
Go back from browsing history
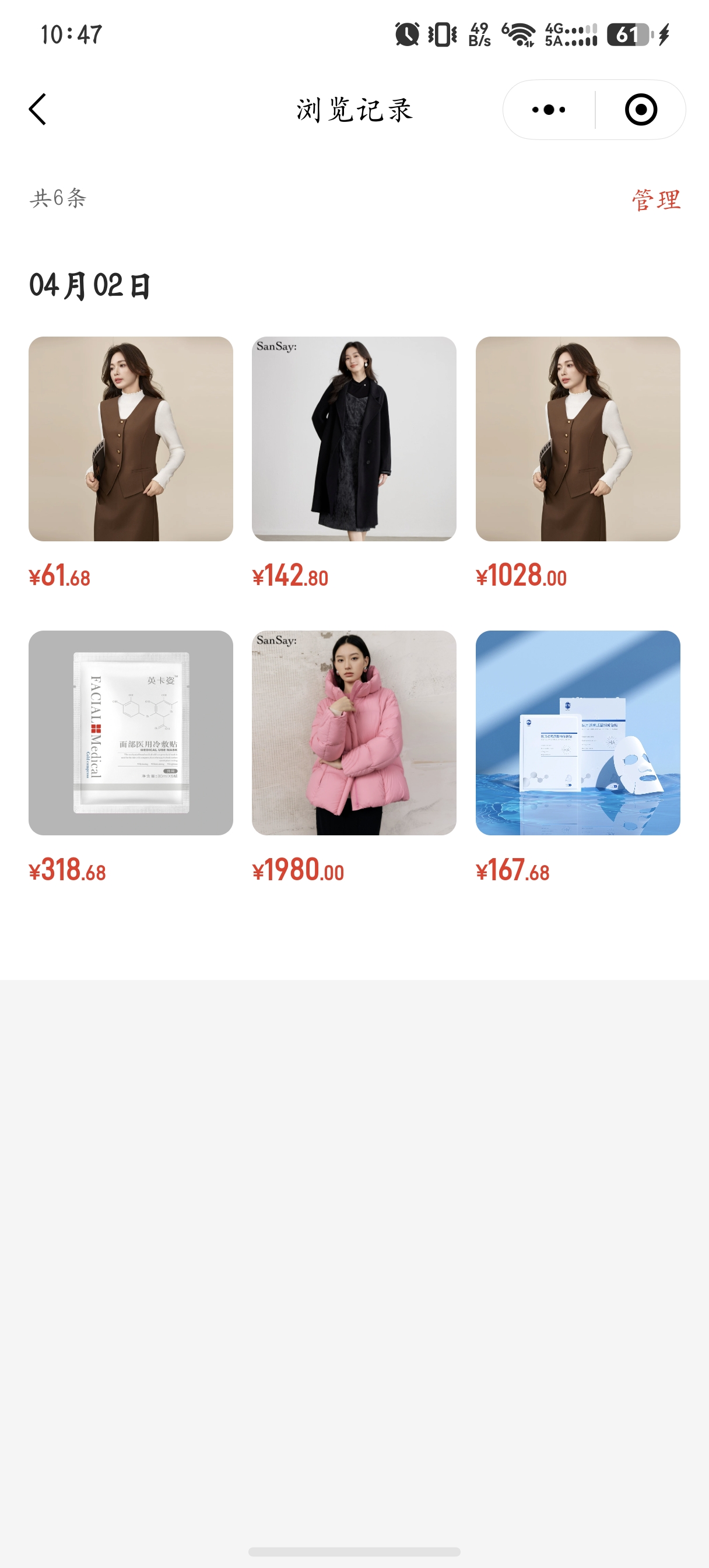click(38, 110)
